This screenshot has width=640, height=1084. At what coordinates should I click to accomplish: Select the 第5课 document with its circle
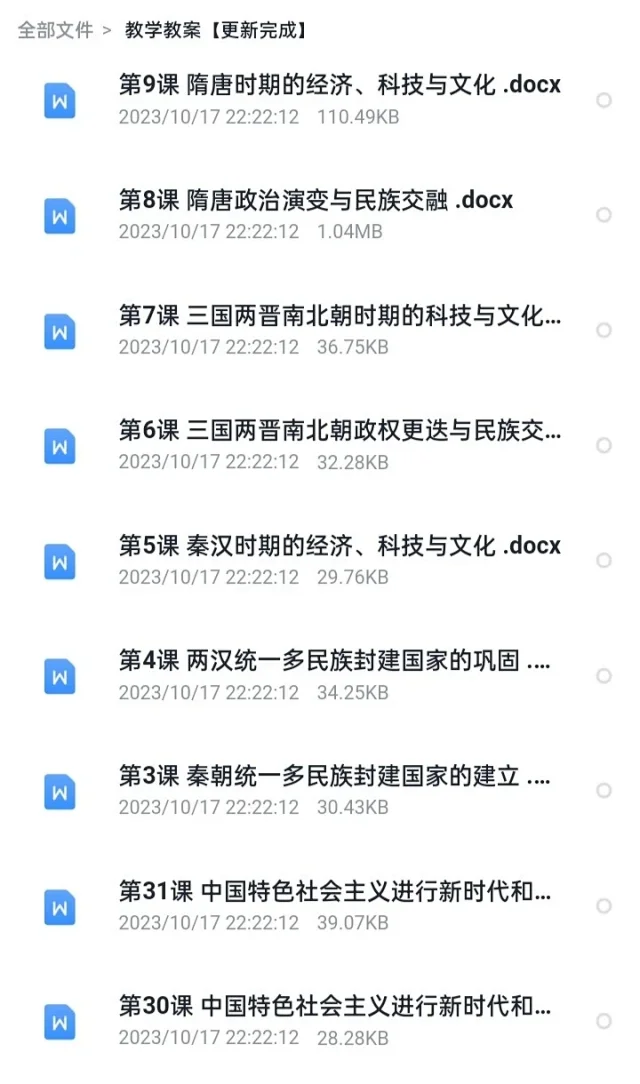point(603,560)
